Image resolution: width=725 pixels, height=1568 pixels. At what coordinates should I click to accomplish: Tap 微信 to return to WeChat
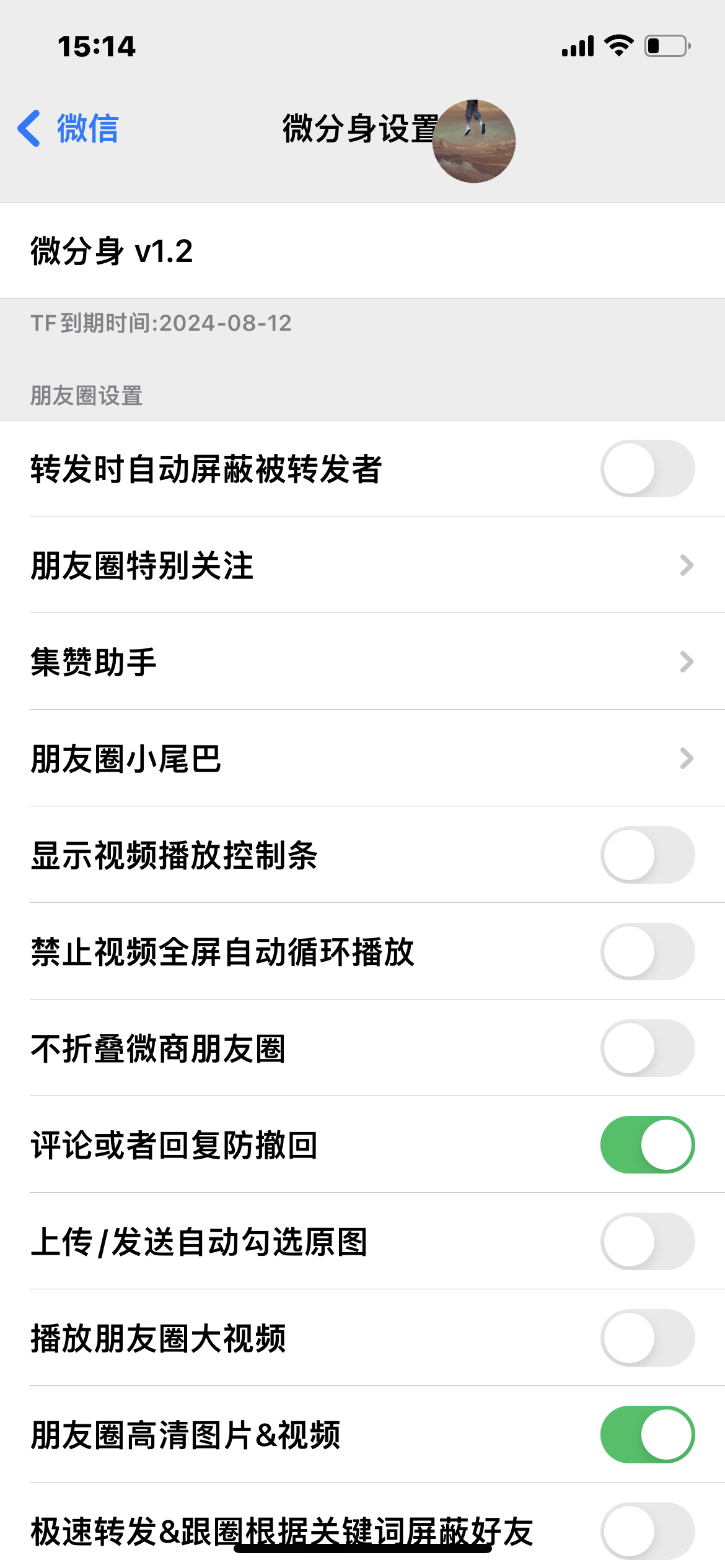point(87,128)
